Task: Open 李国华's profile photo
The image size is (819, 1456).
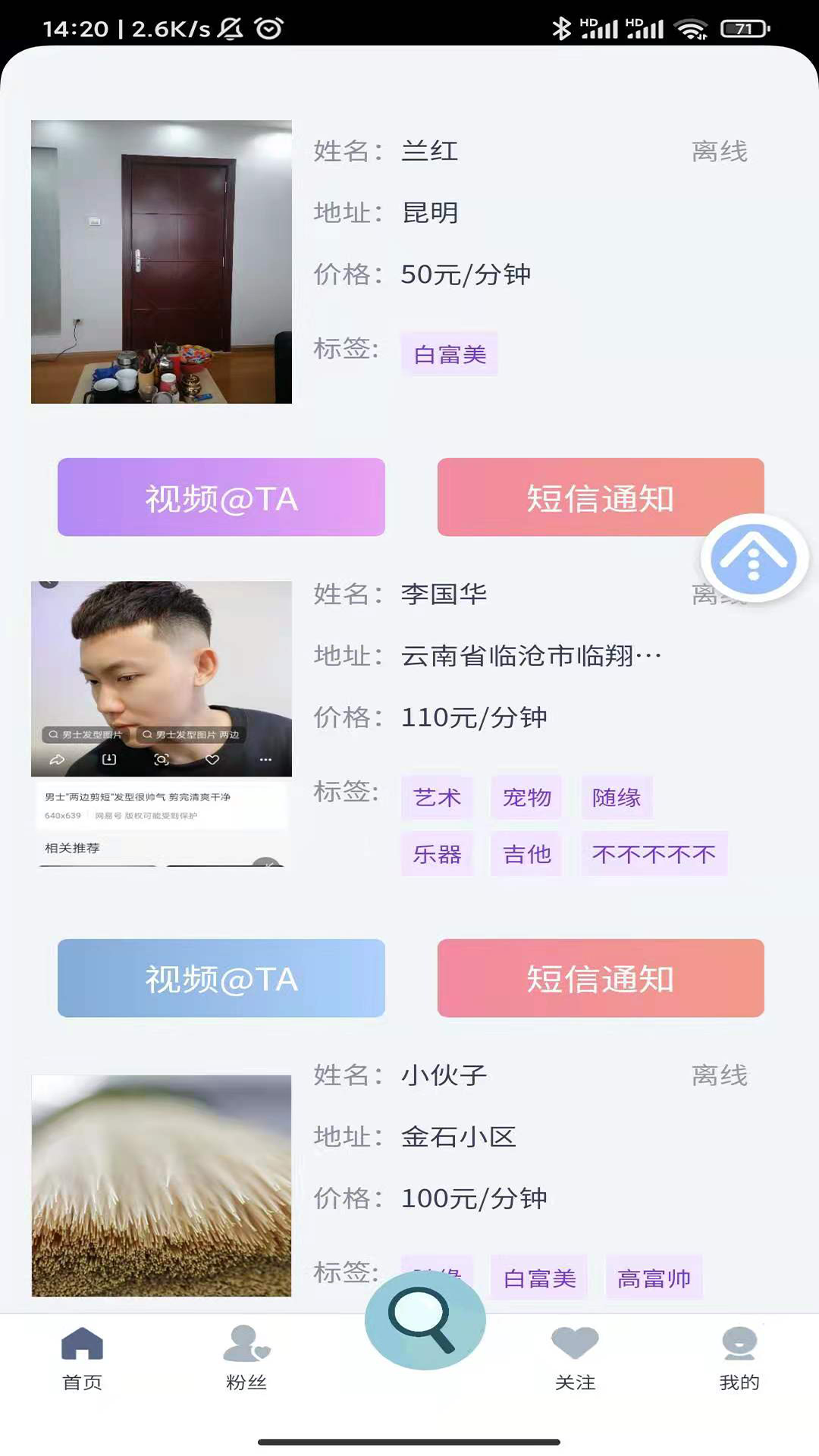Action: [162, 723]
